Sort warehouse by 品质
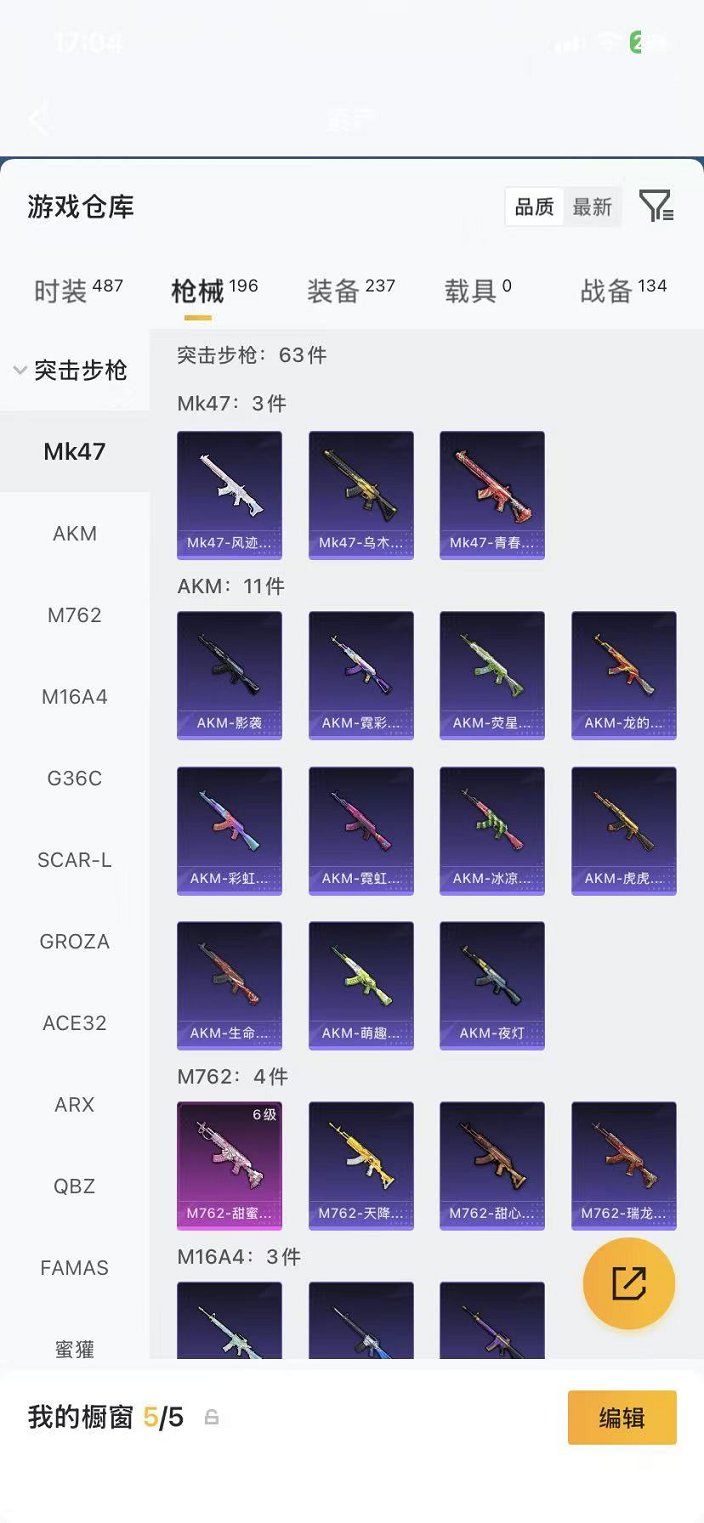This screenshot has width=704, height=1523. (534, 207)
